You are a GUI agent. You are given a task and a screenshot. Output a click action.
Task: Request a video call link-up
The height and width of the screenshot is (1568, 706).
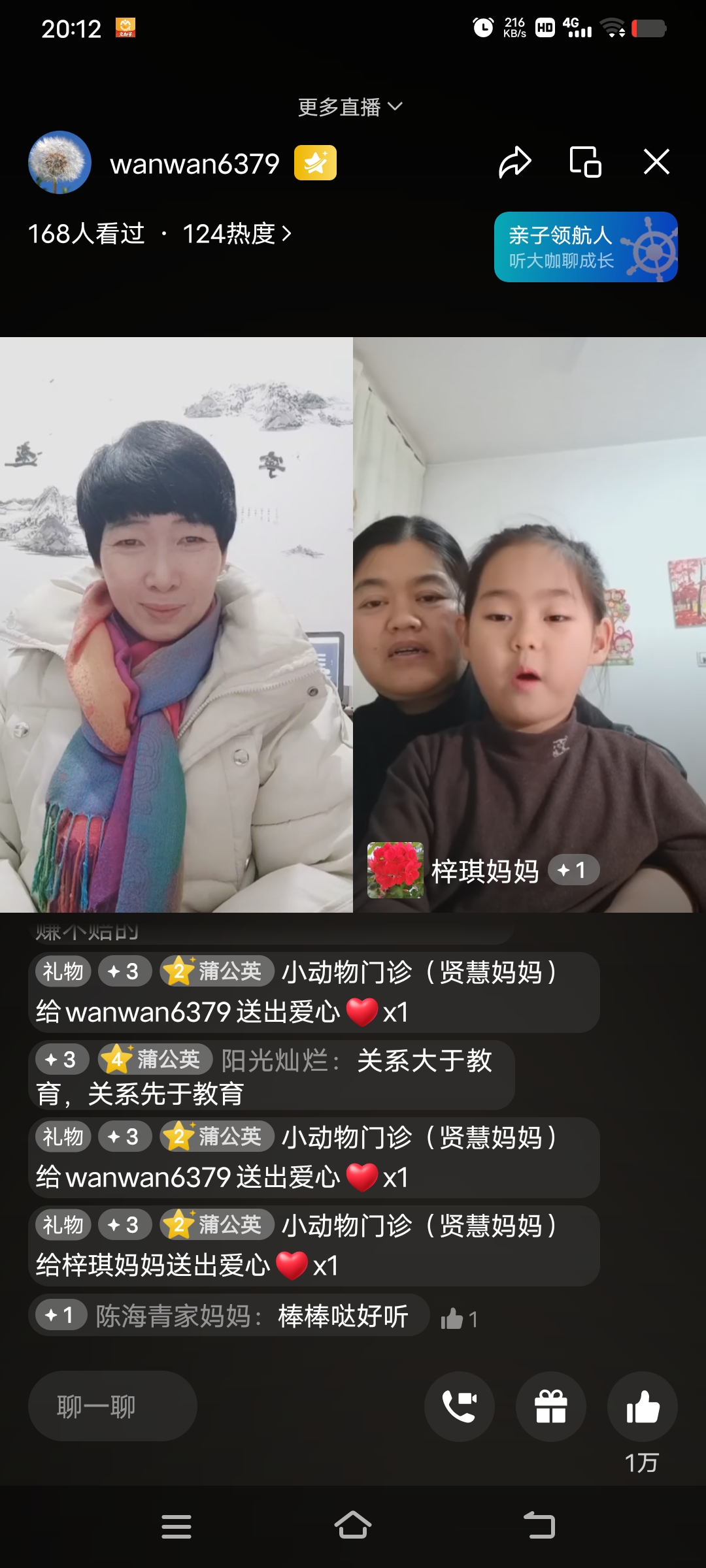point(460,1406)
